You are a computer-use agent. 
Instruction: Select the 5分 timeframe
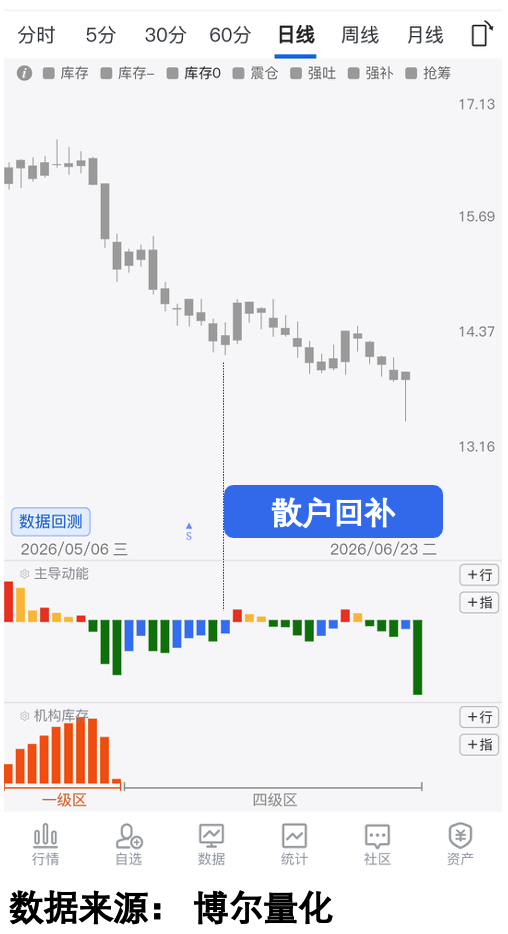(100, 35)
